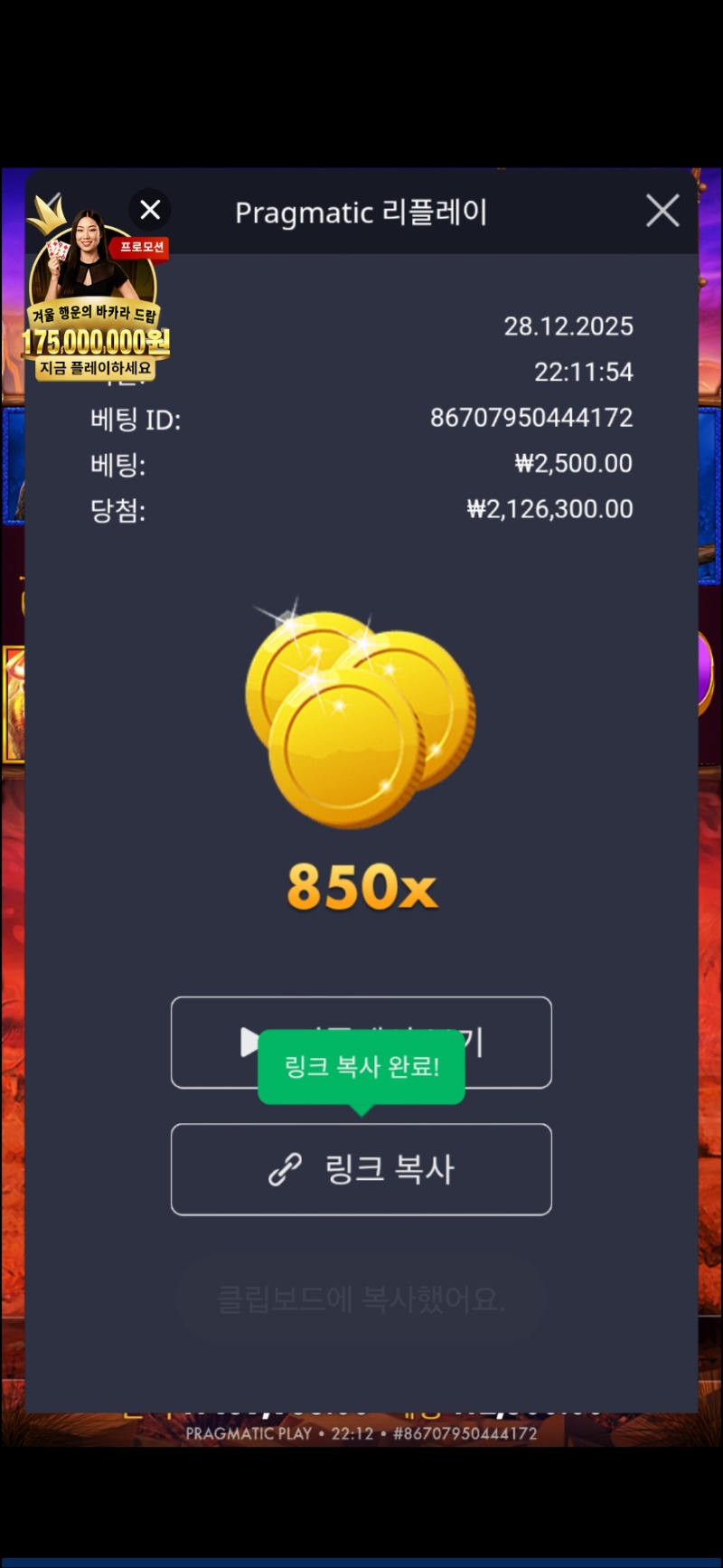Close the Pragmatic 리플레이 dialog
Screen dimensions: 723x1568
662,212
